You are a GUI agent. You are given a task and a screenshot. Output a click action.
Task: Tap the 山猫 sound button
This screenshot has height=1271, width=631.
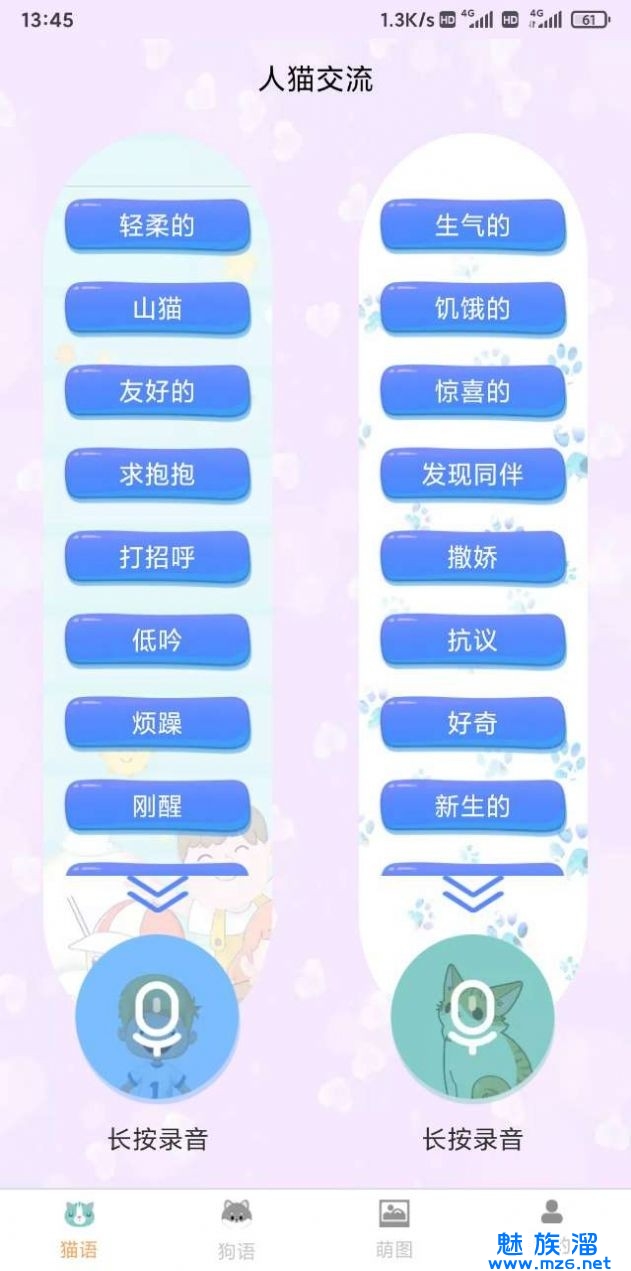point(157,308)
